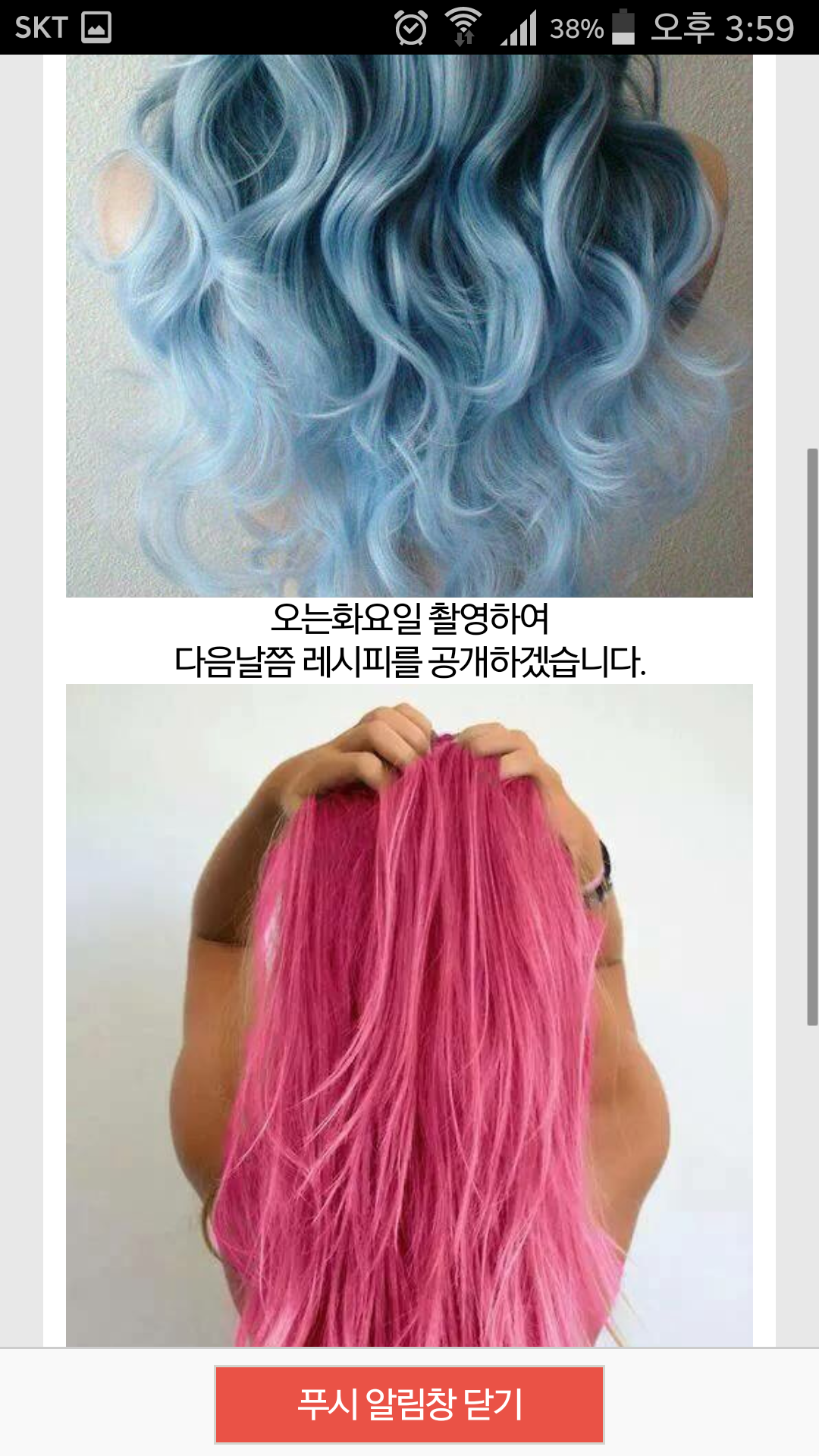
Task: Close the push notification window button
Action: point(409,1404)
